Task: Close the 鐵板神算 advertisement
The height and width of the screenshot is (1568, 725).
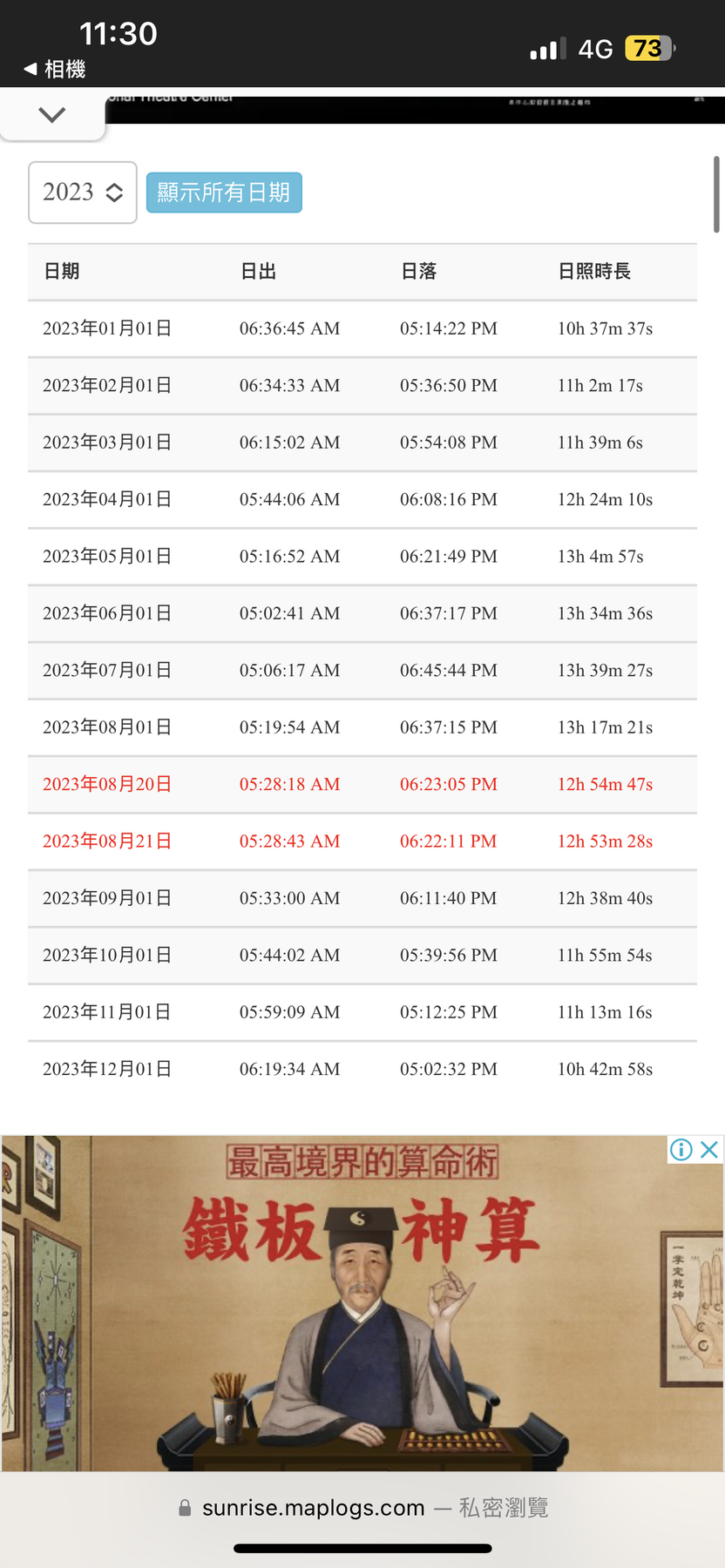Action: tap(710, 1150)
